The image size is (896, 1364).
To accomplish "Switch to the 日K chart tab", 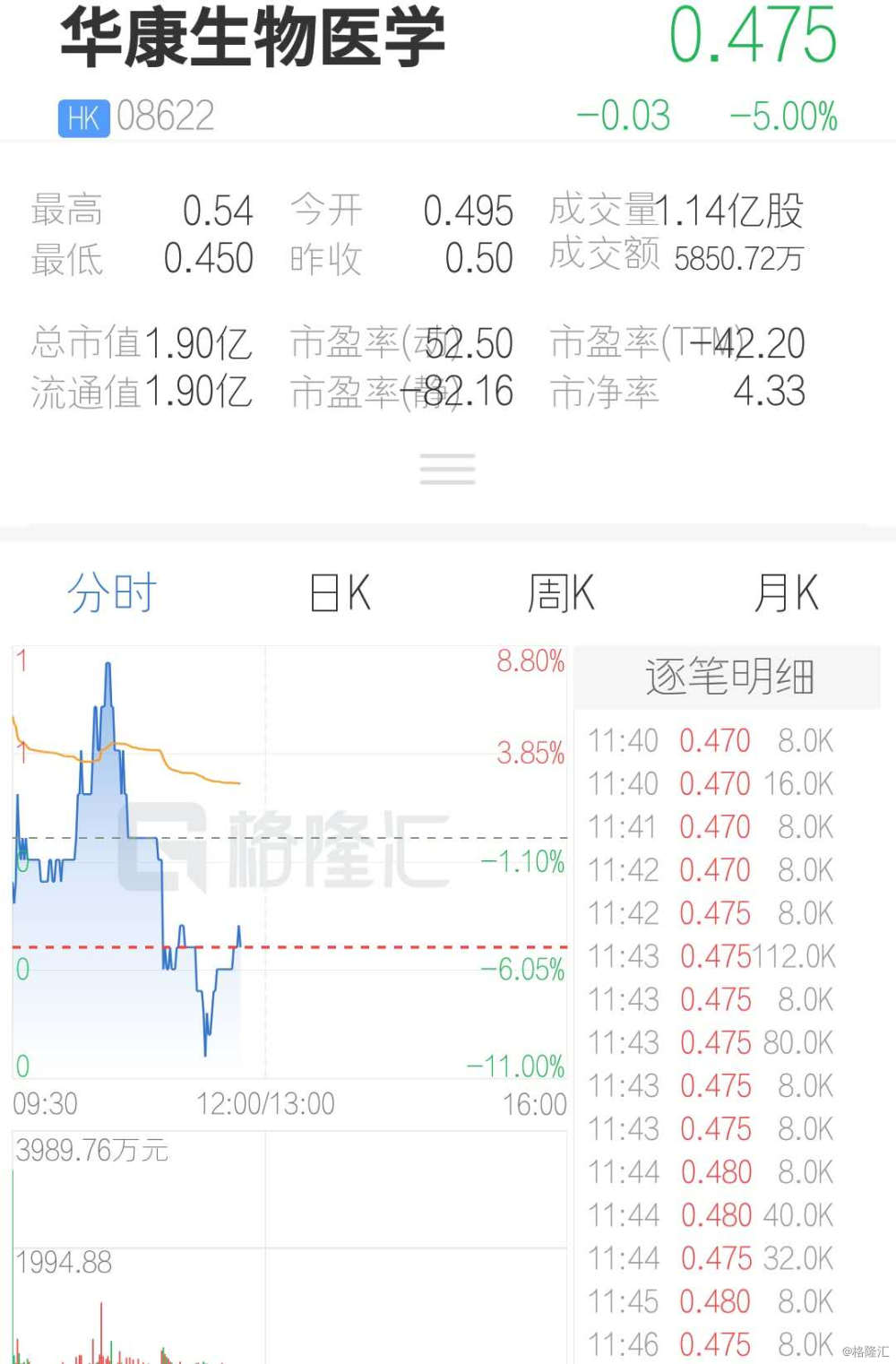I will pos(340,593).
